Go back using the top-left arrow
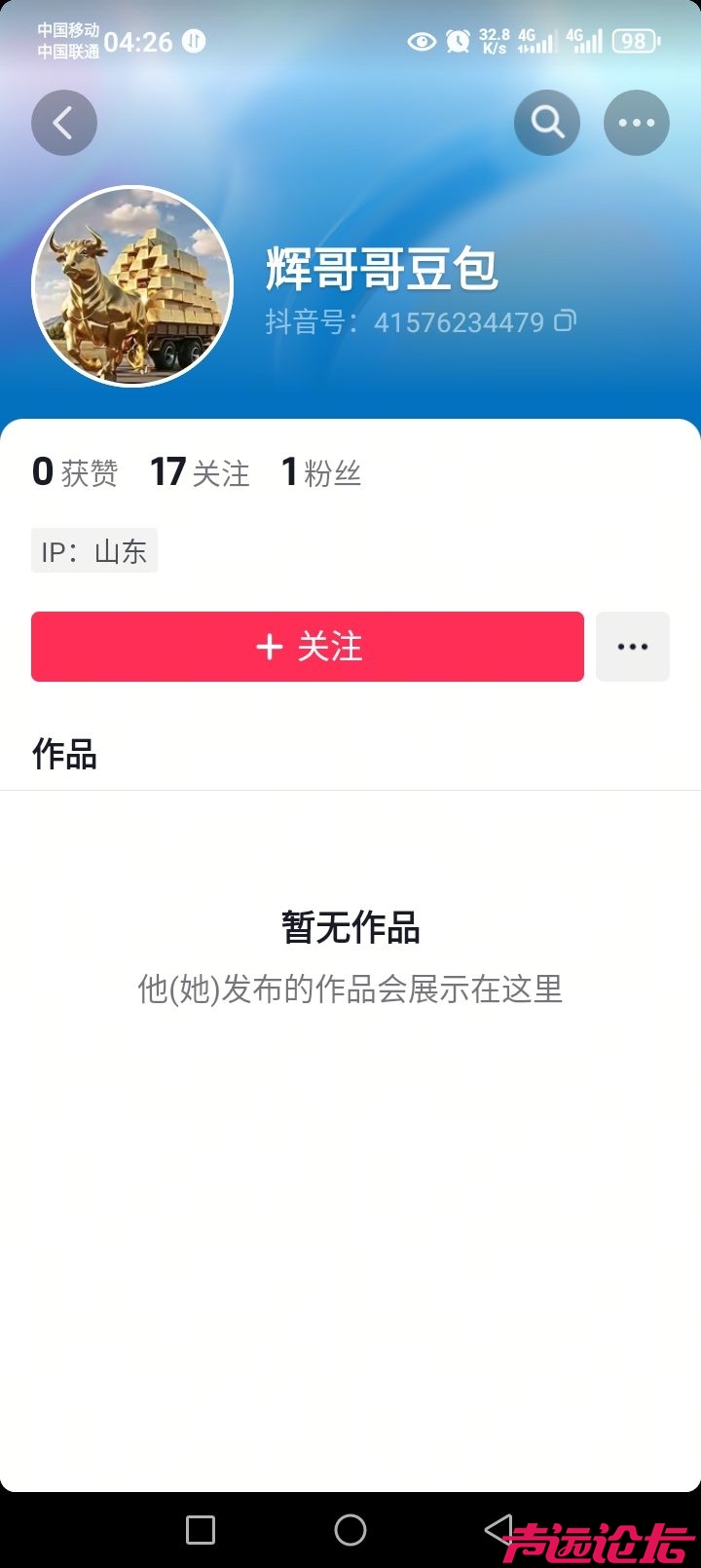The image size is (701, 1568). coord(64,123)
